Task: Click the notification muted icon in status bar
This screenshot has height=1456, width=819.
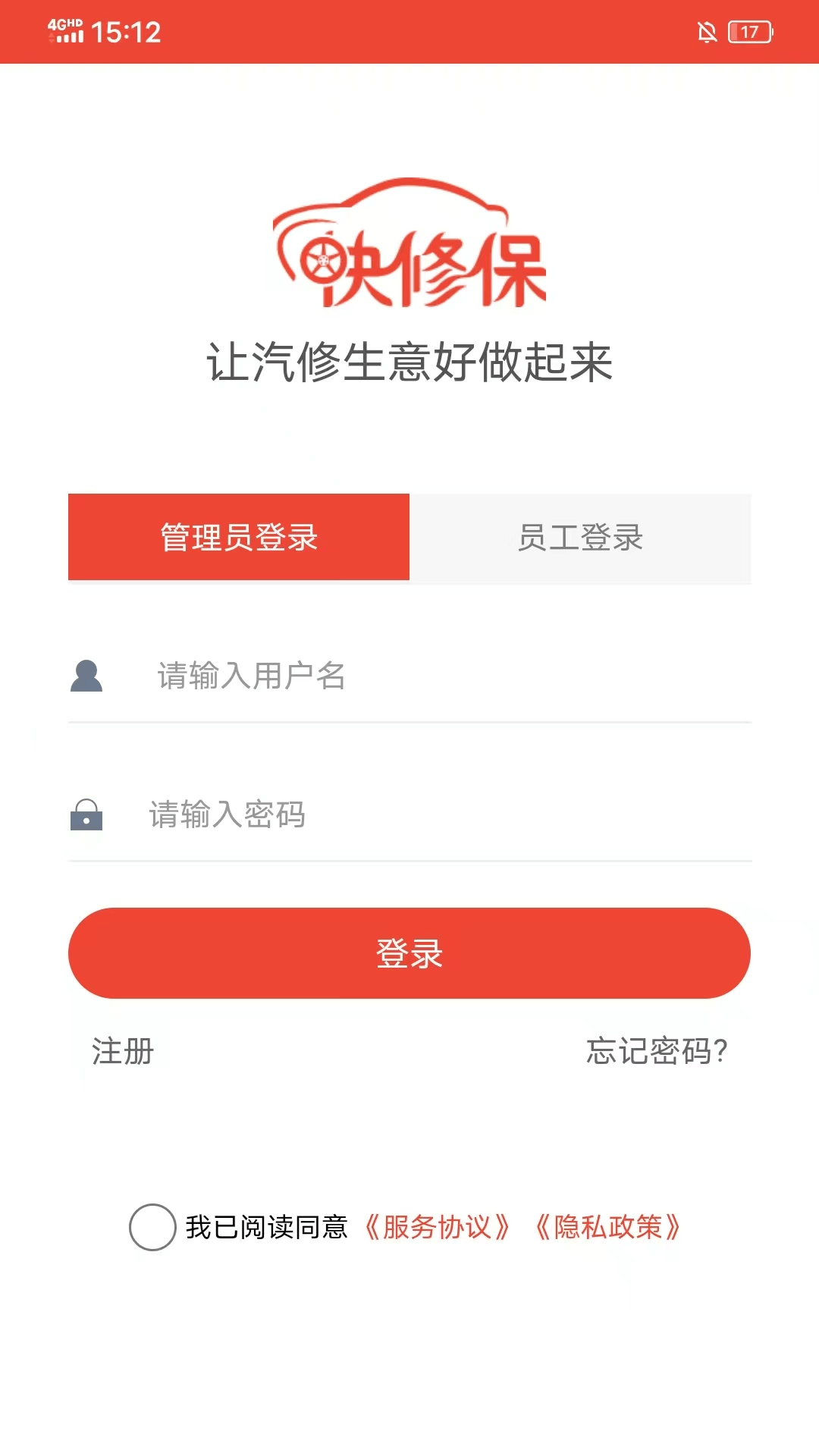Action: click(708, 32)
